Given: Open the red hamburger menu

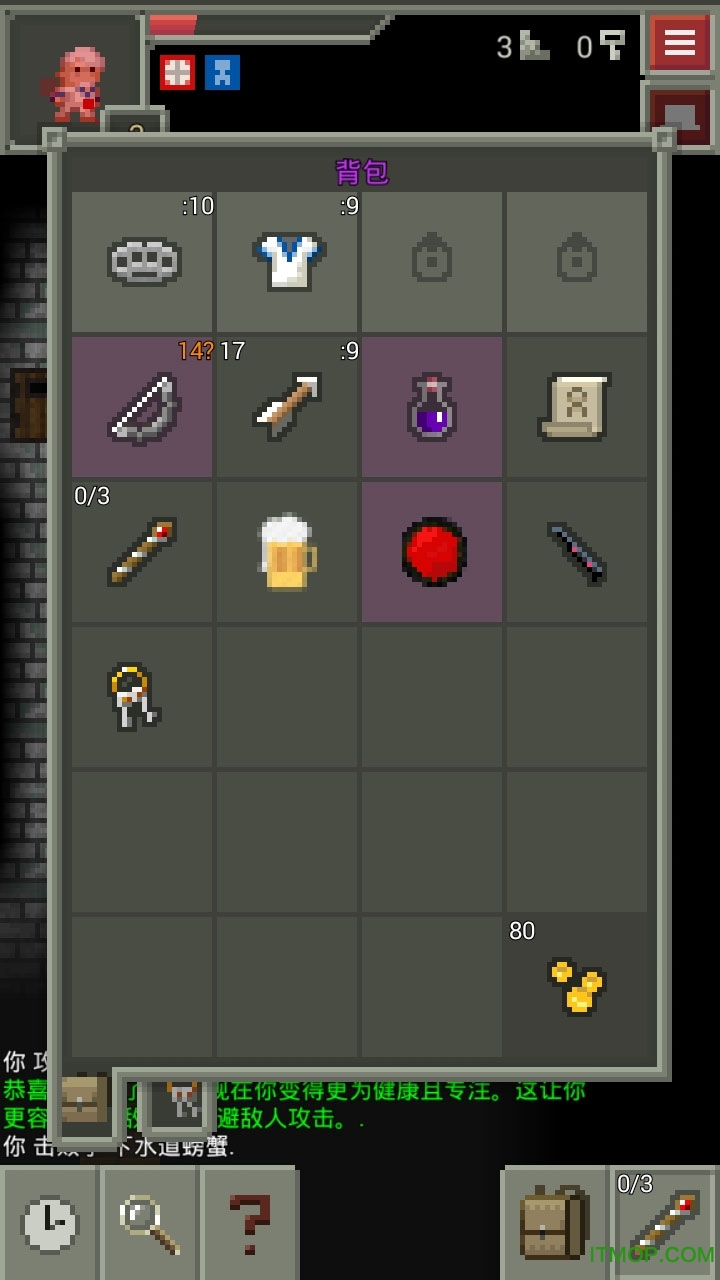Looking at the screenshot, I should click(679, 43).
